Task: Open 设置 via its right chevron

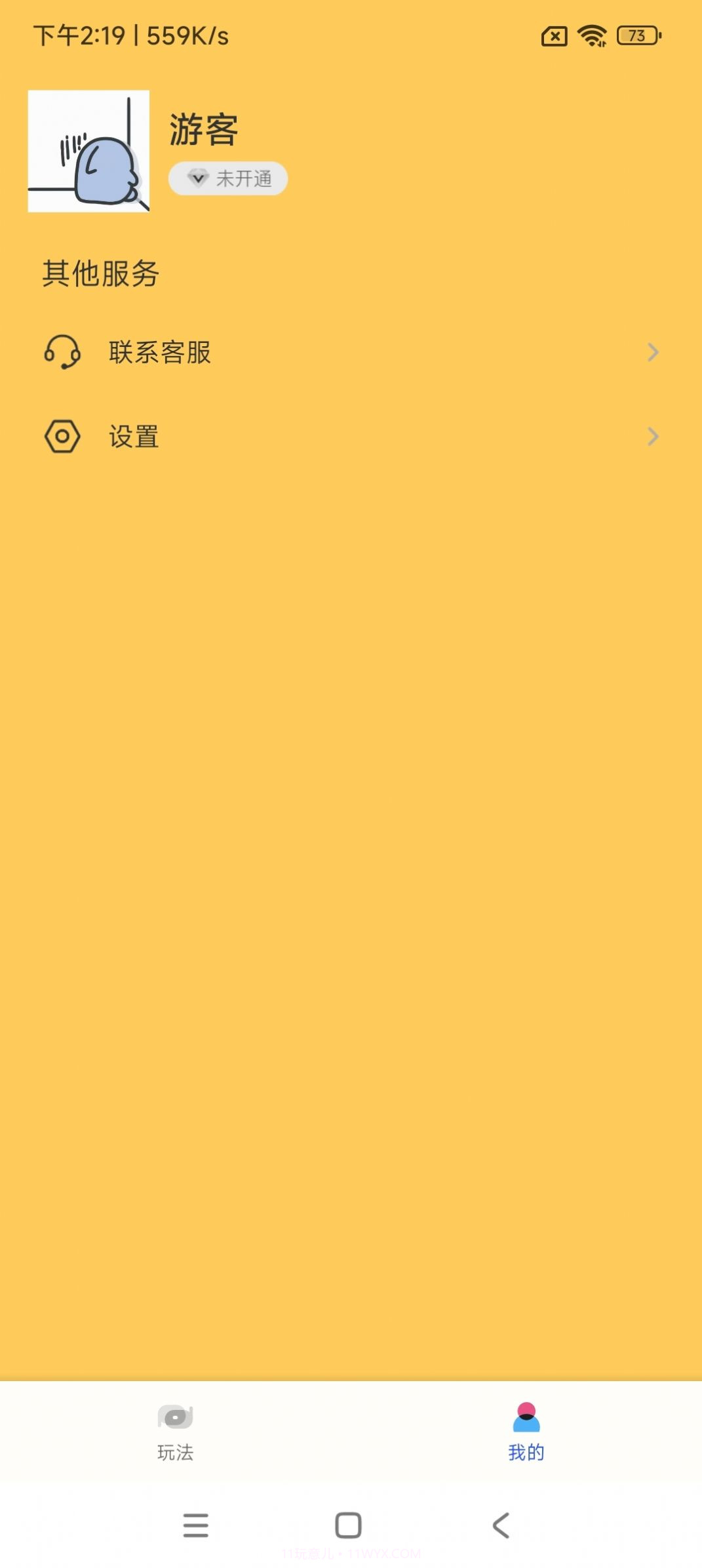Action: [x=652, y=436]
